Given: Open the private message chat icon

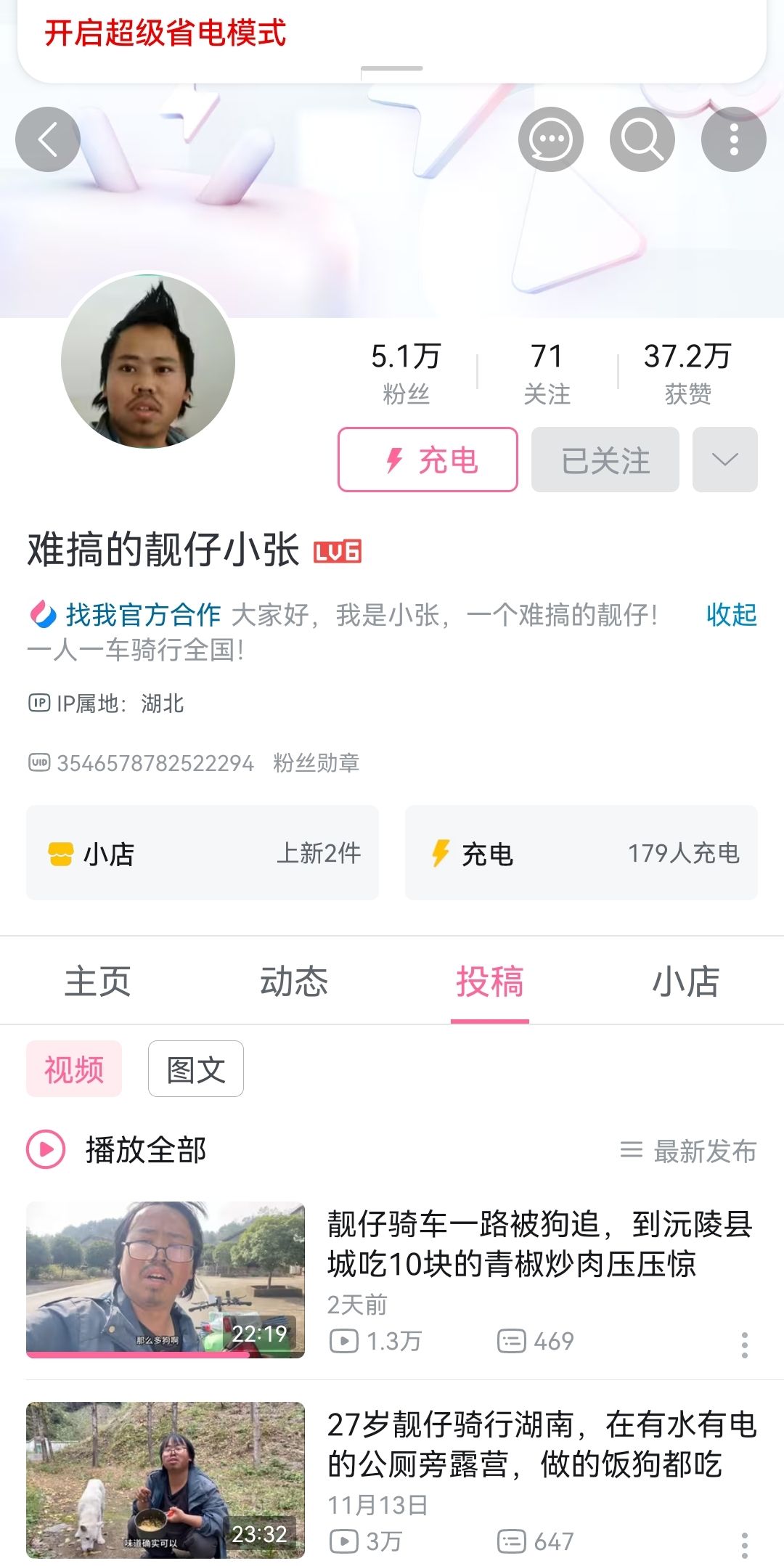Looking at the screenshot, I should (x=550, y=139).
